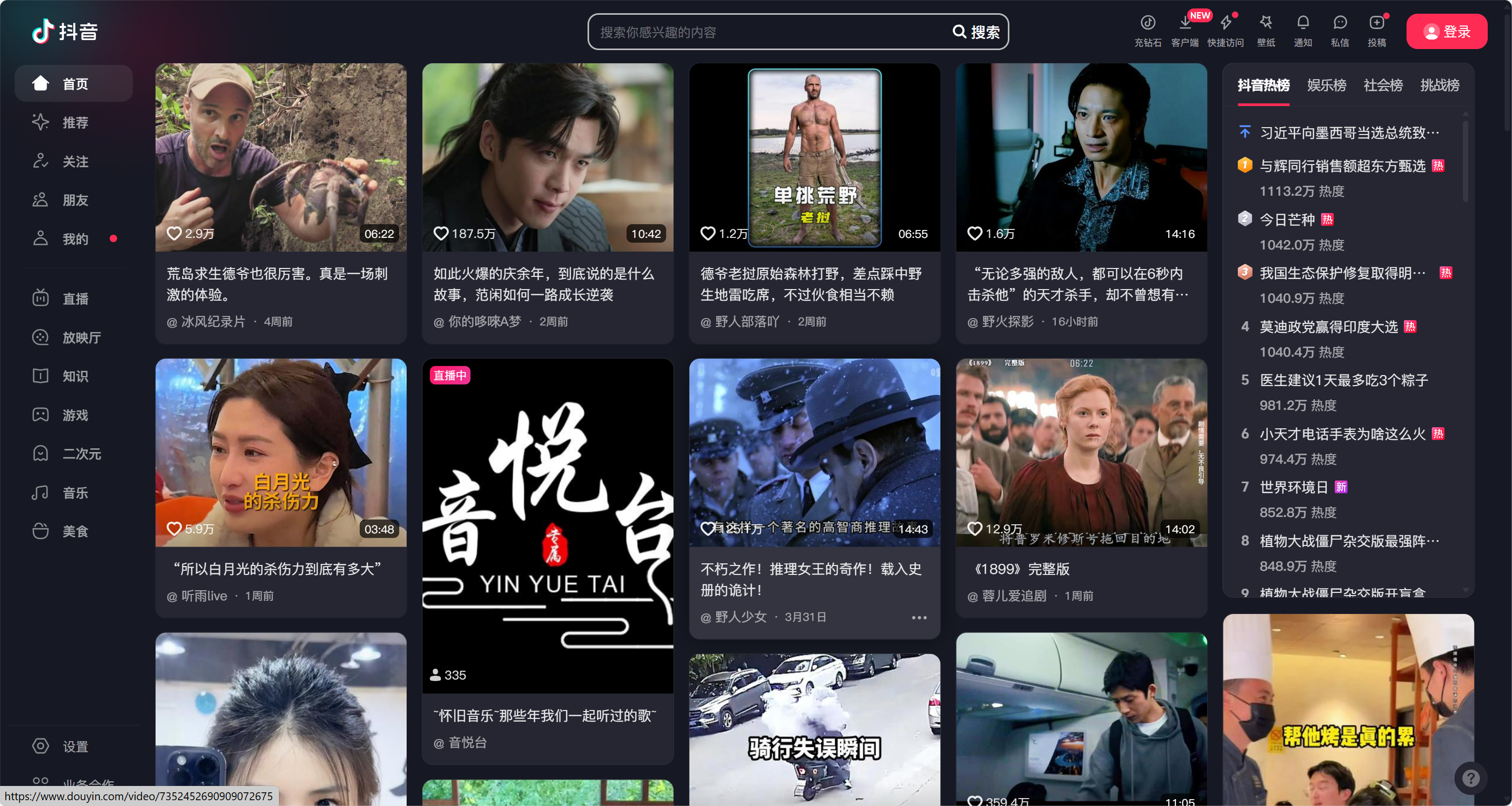Viewport: 1512px width, 806px height.
Task: Open the 投稿 upload option
Action: coord(1376,31)
